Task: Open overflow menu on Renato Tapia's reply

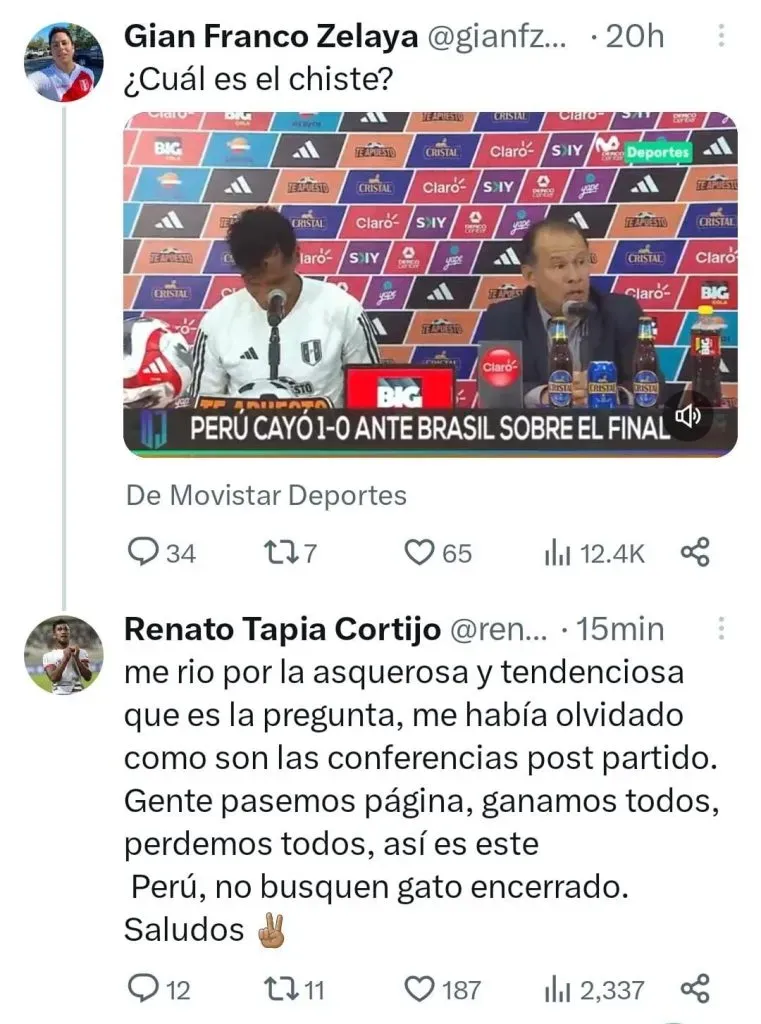Action: point(721,629)
